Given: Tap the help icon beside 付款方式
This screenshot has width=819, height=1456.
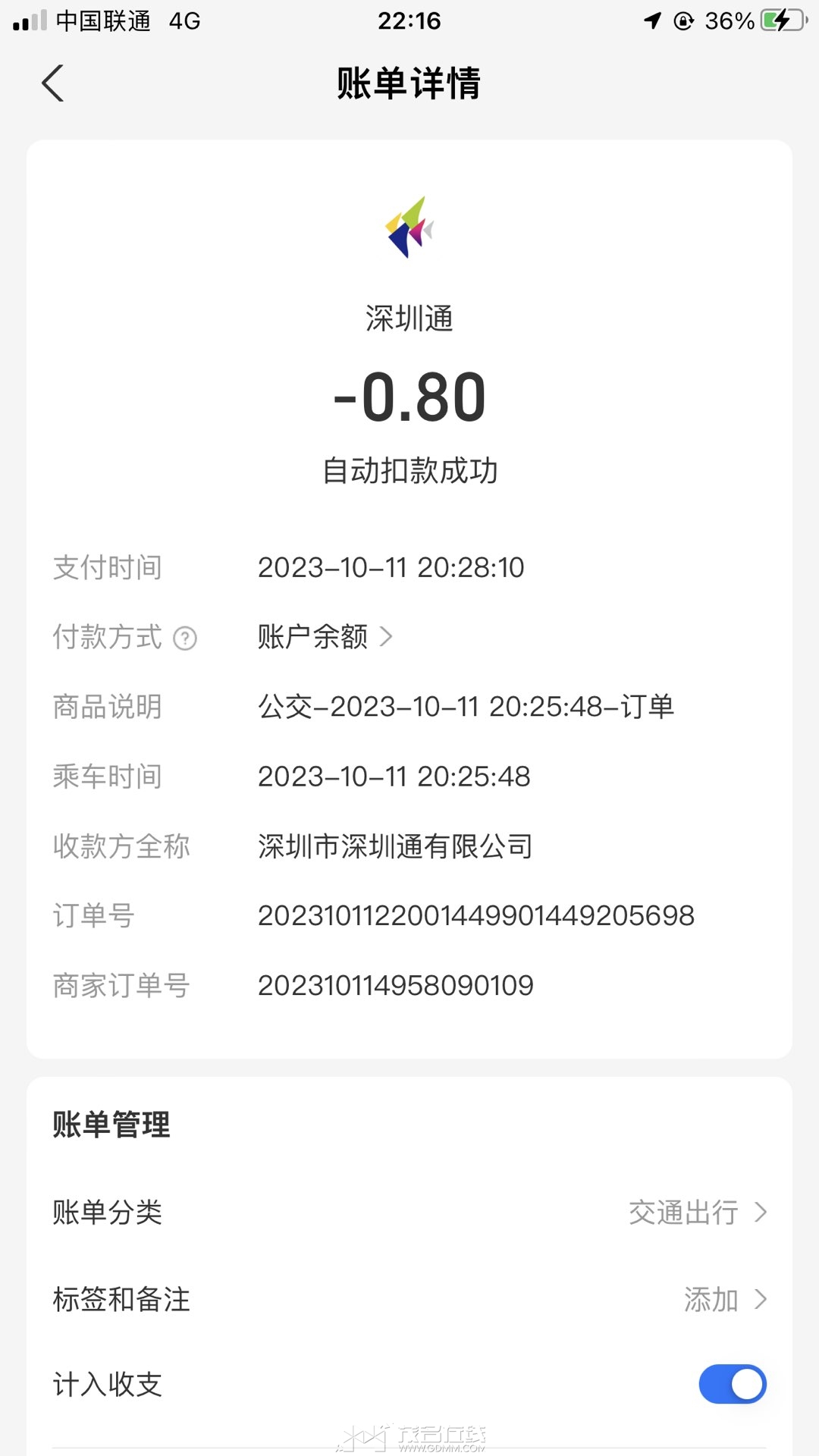Looking at the screenshot, I should [185, 639].
